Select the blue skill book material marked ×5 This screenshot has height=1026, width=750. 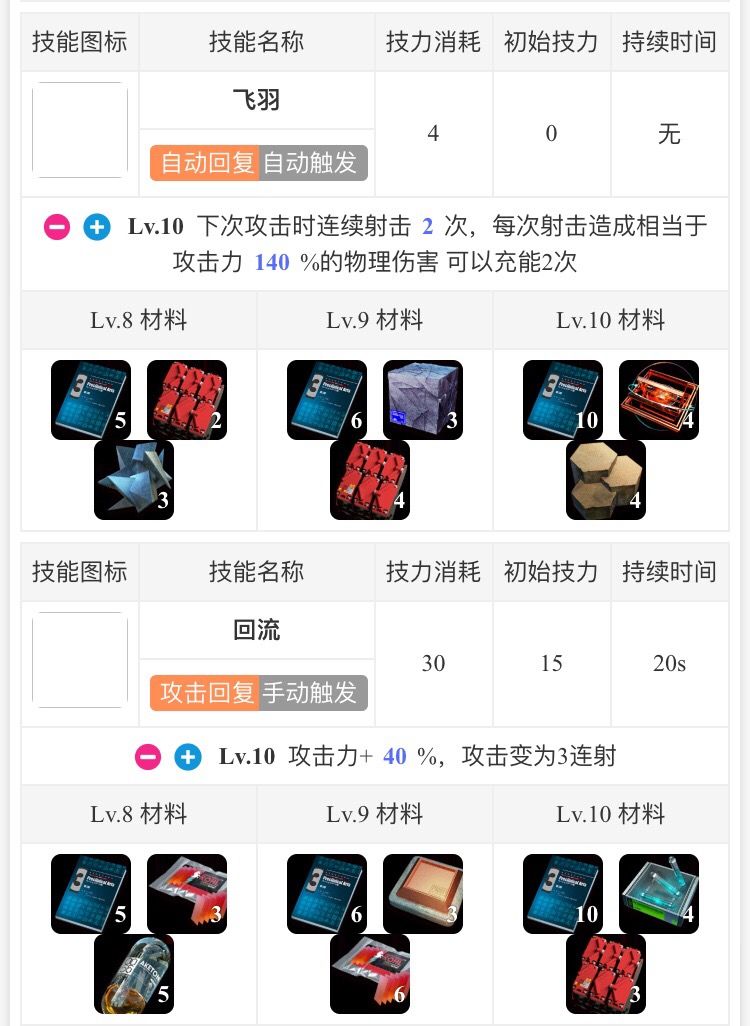[91, 399]
